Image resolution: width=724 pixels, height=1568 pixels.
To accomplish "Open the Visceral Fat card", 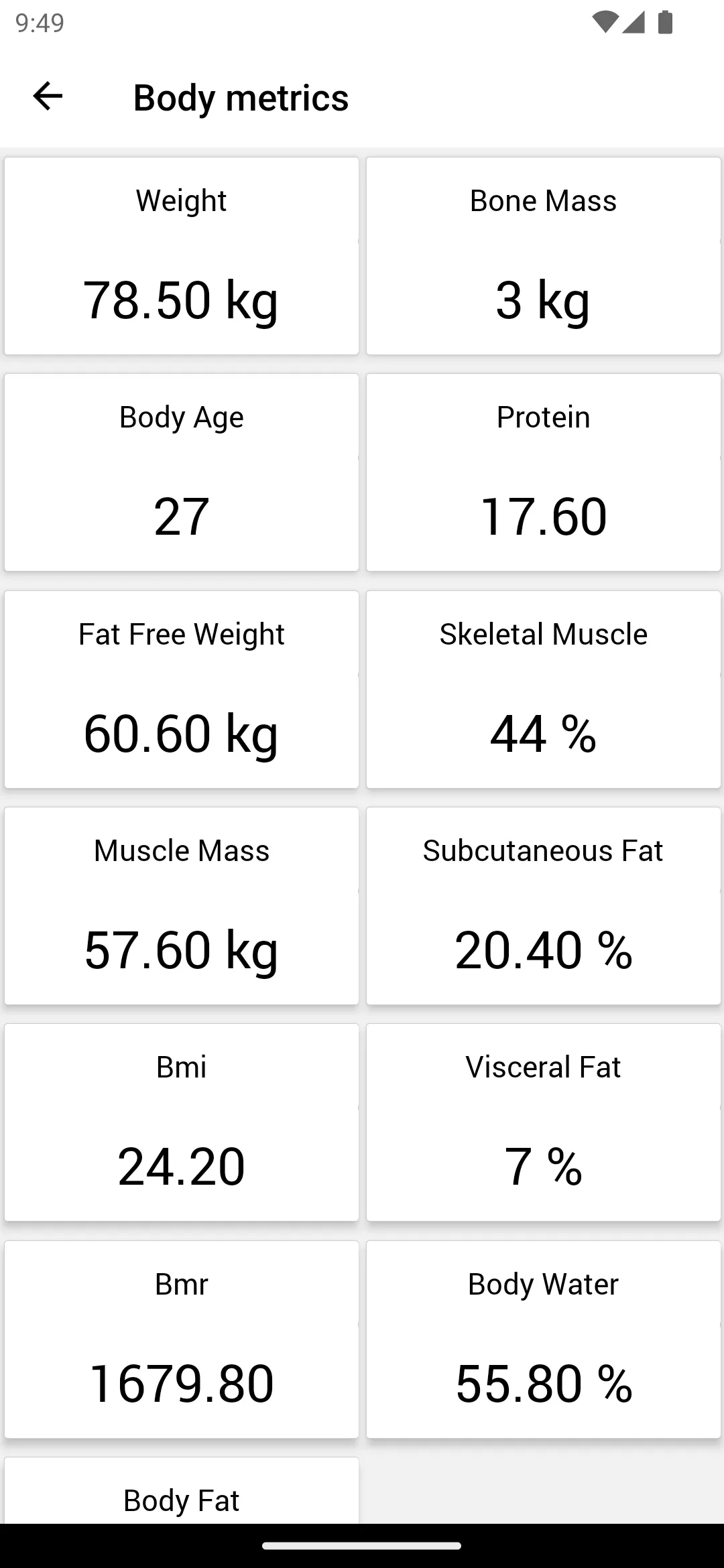I will point(544,1122).
